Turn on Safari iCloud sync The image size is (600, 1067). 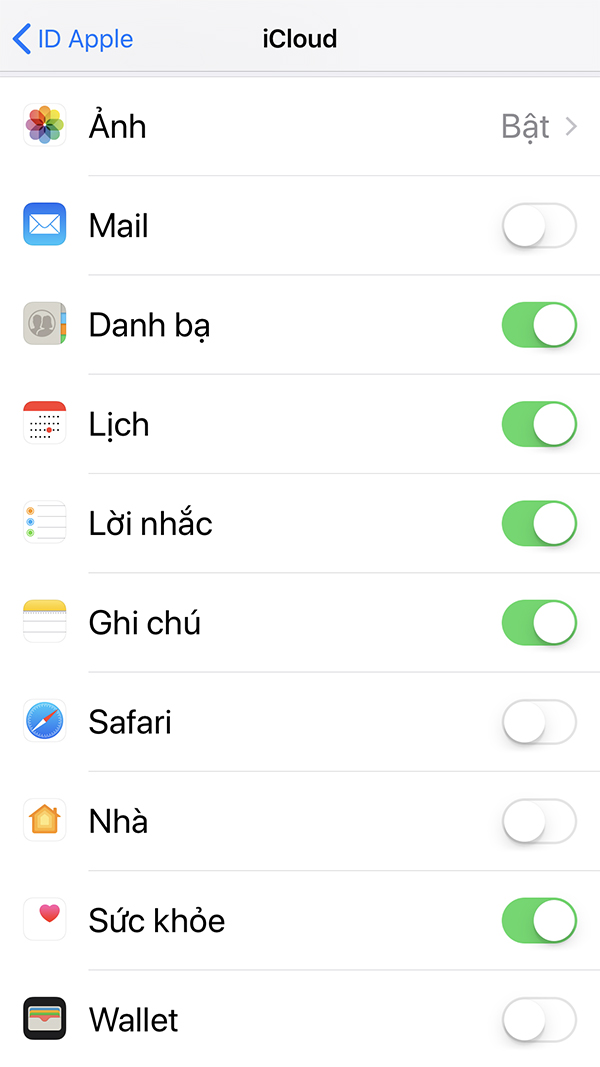click(539, 722)
